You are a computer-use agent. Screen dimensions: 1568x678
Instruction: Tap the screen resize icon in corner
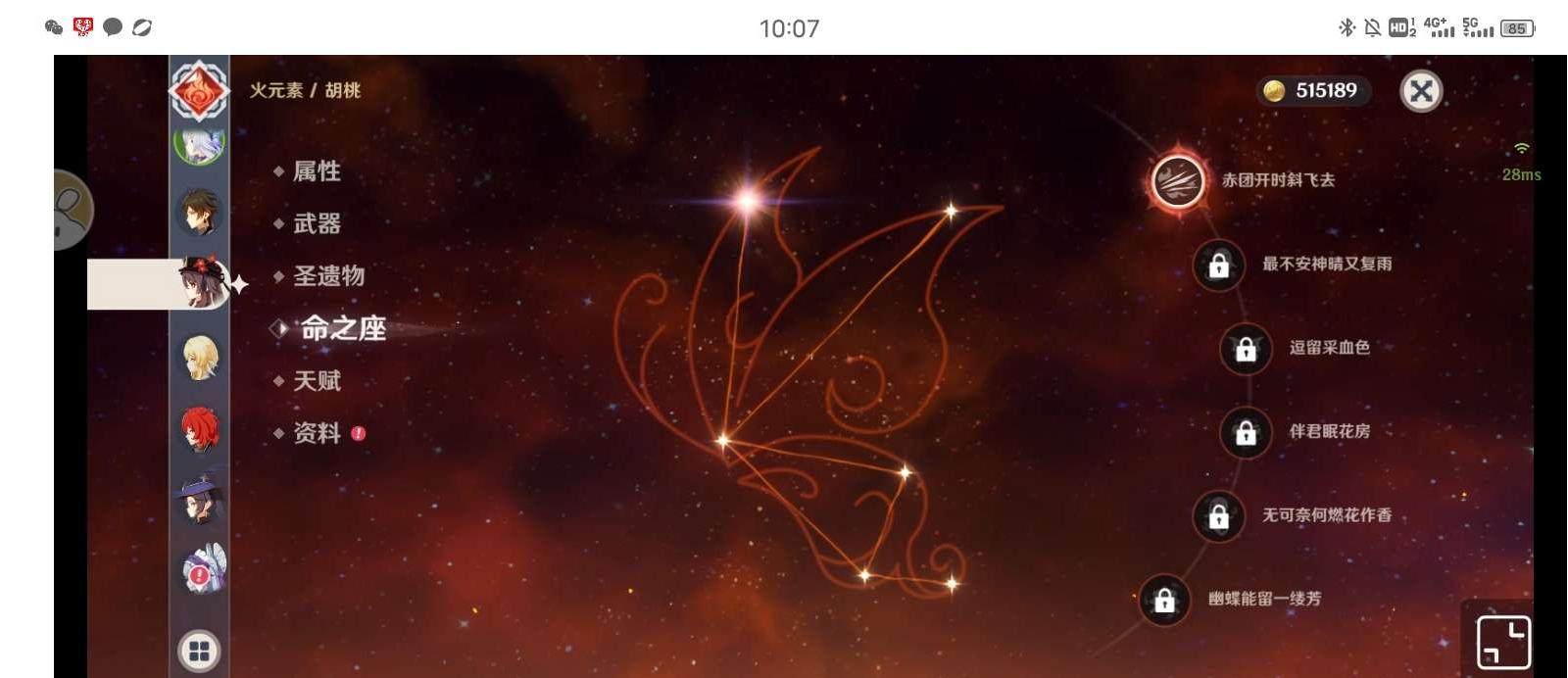coord(1502,642)
